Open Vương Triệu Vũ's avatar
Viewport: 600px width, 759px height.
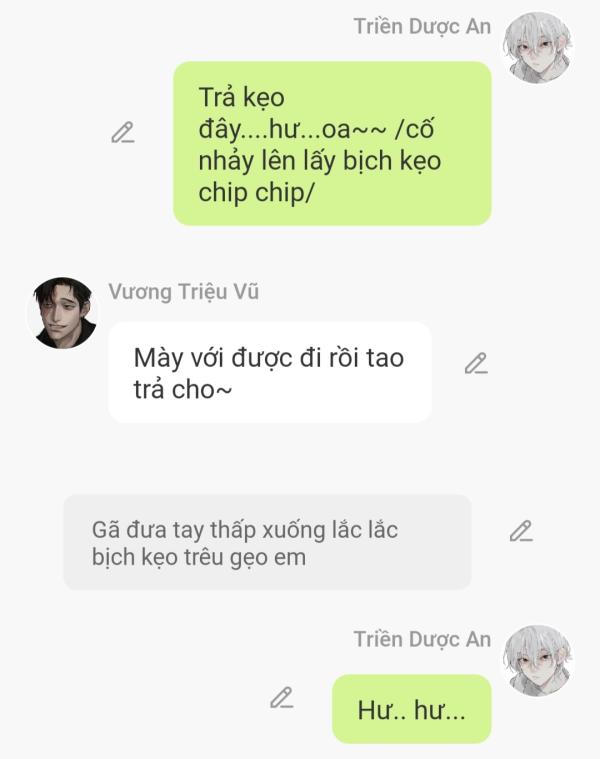click(x=64, y=313)
